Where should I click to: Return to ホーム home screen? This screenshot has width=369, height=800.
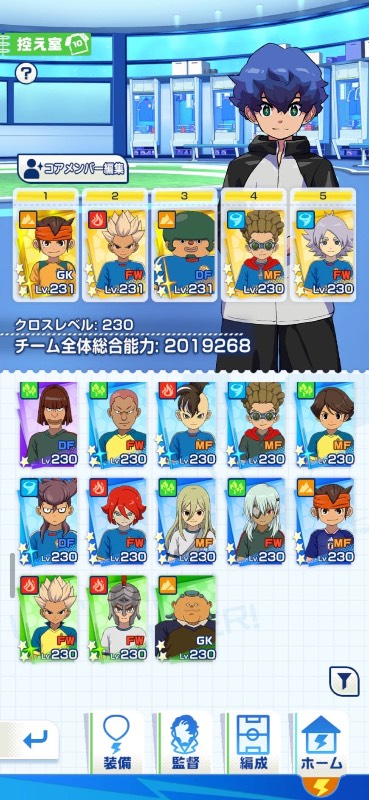point(322,743)
